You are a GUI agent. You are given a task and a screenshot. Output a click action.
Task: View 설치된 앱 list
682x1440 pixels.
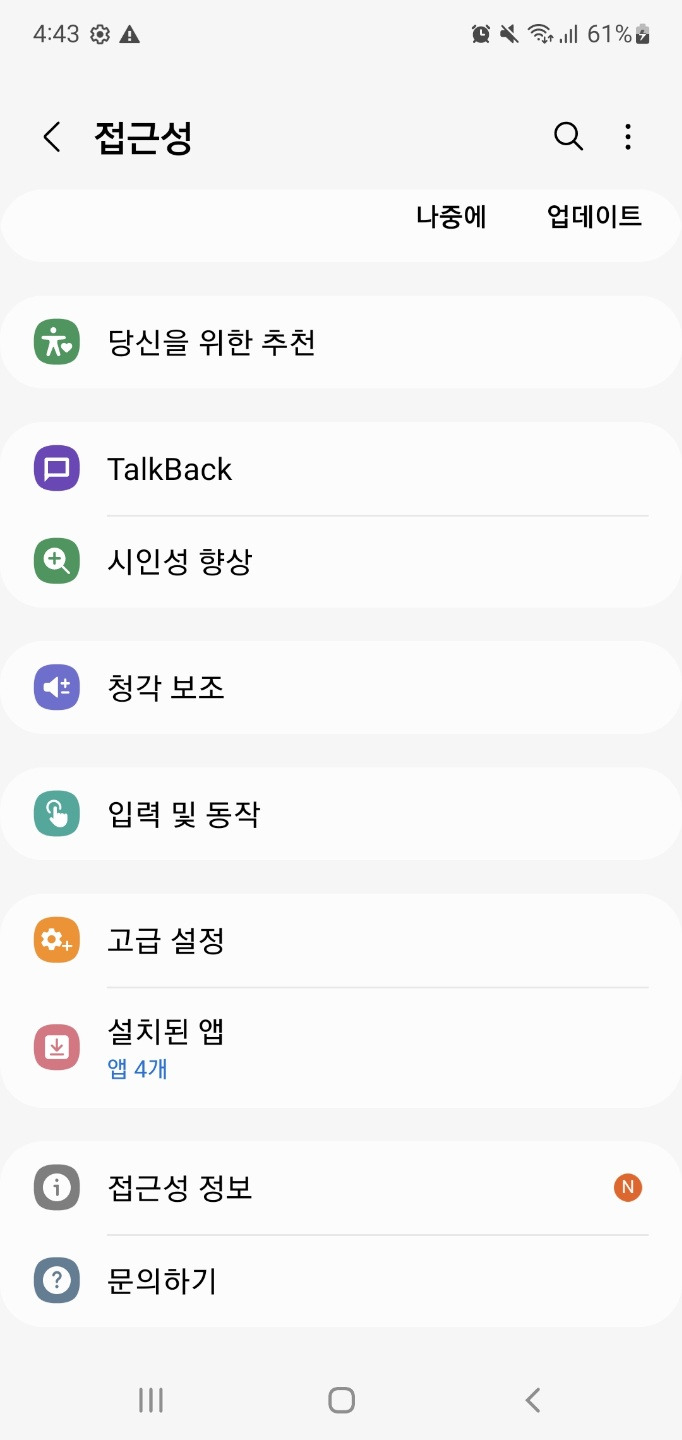340,1047
